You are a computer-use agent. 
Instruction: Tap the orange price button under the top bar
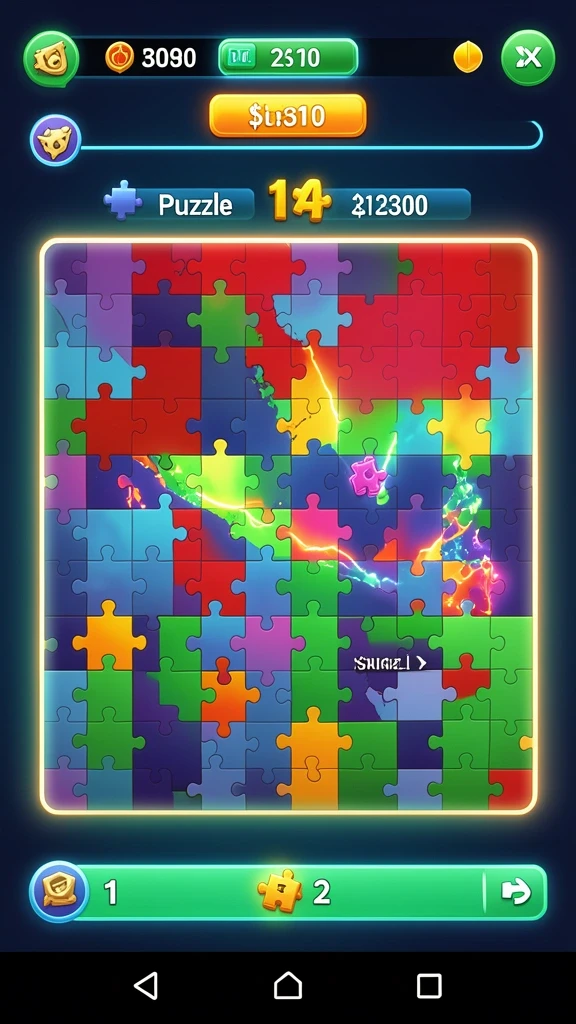point(287,116)
